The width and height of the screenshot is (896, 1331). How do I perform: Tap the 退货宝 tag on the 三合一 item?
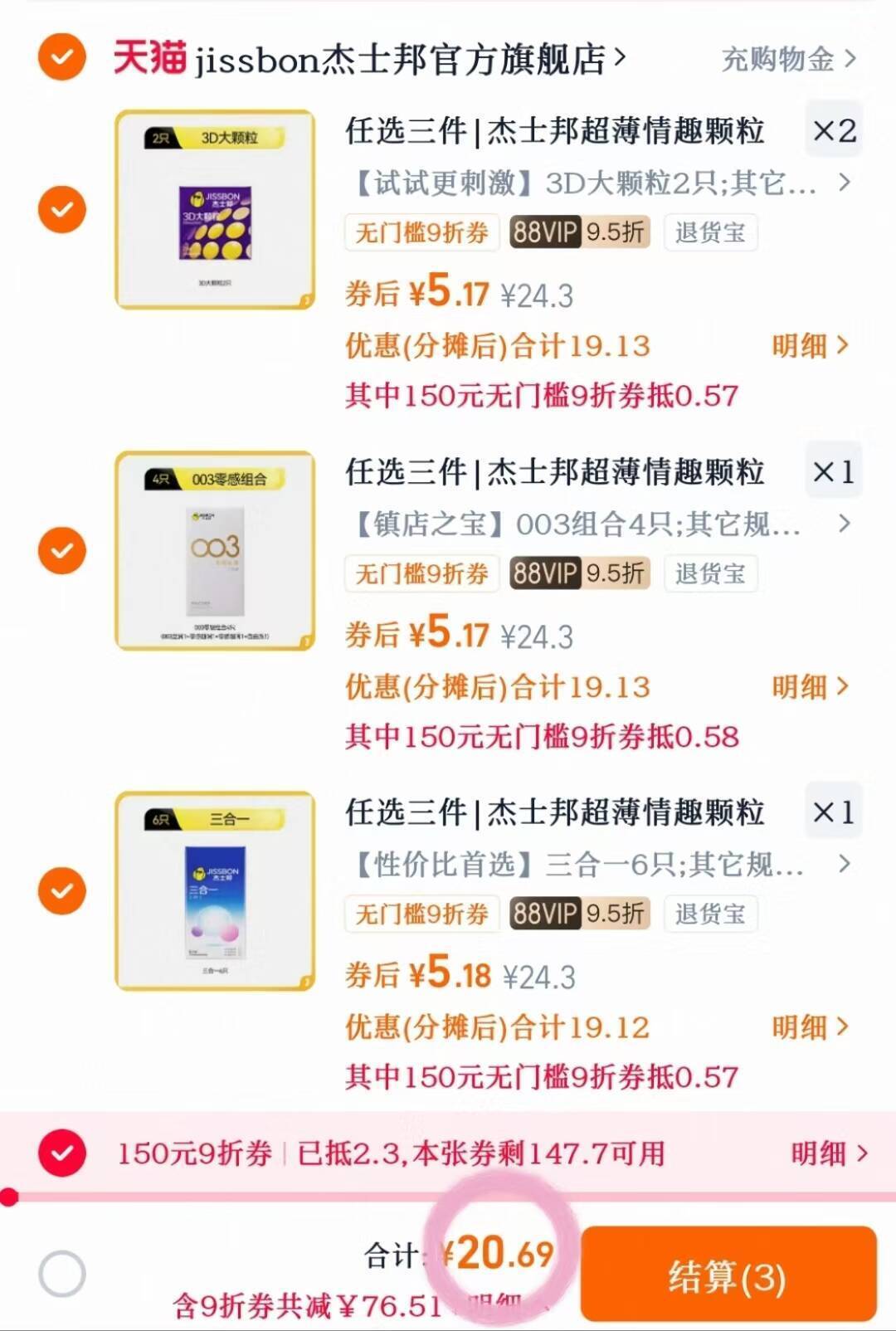710,914
